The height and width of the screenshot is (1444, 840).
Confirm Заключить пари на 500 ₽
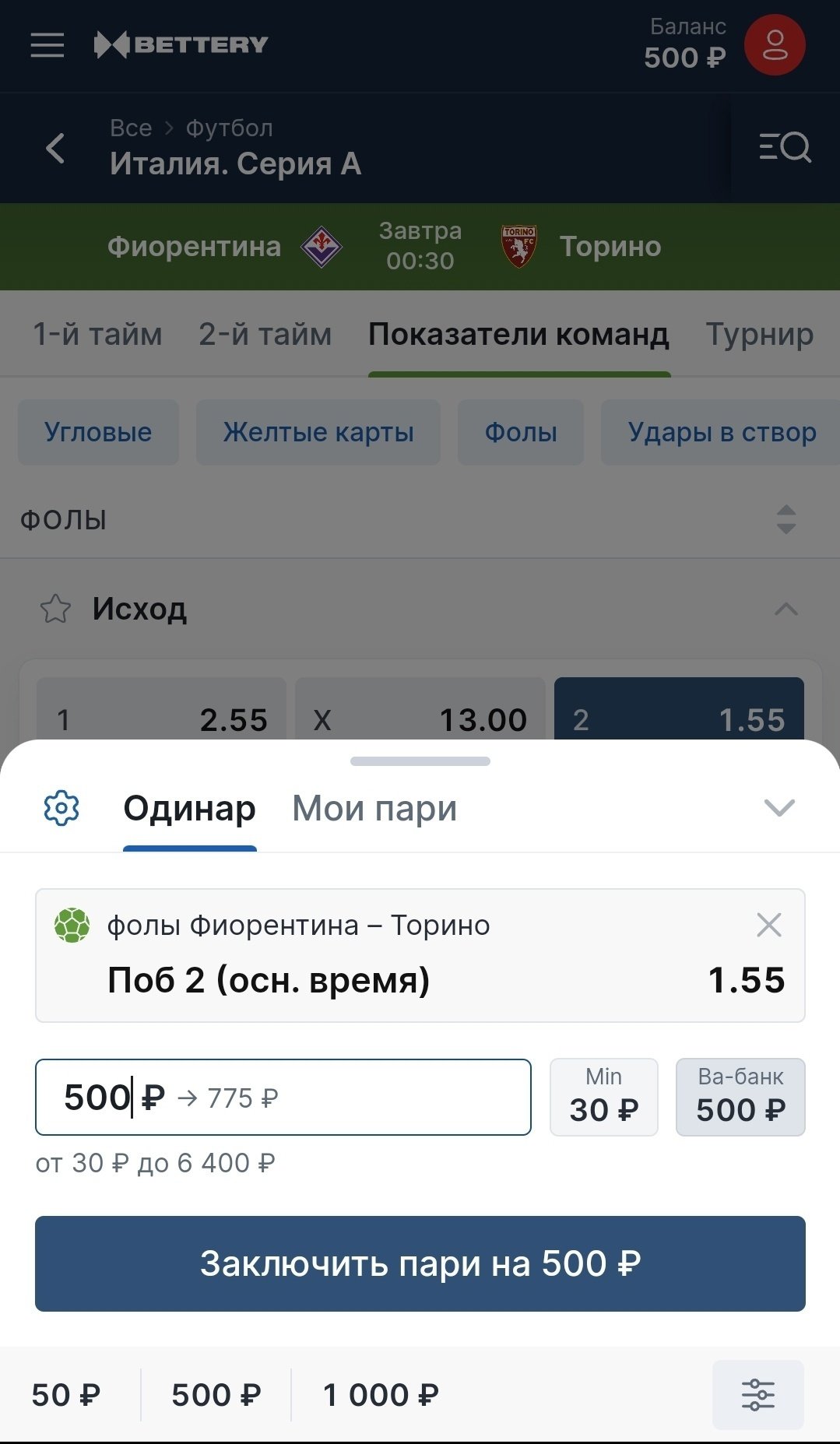click(420, 1263)
